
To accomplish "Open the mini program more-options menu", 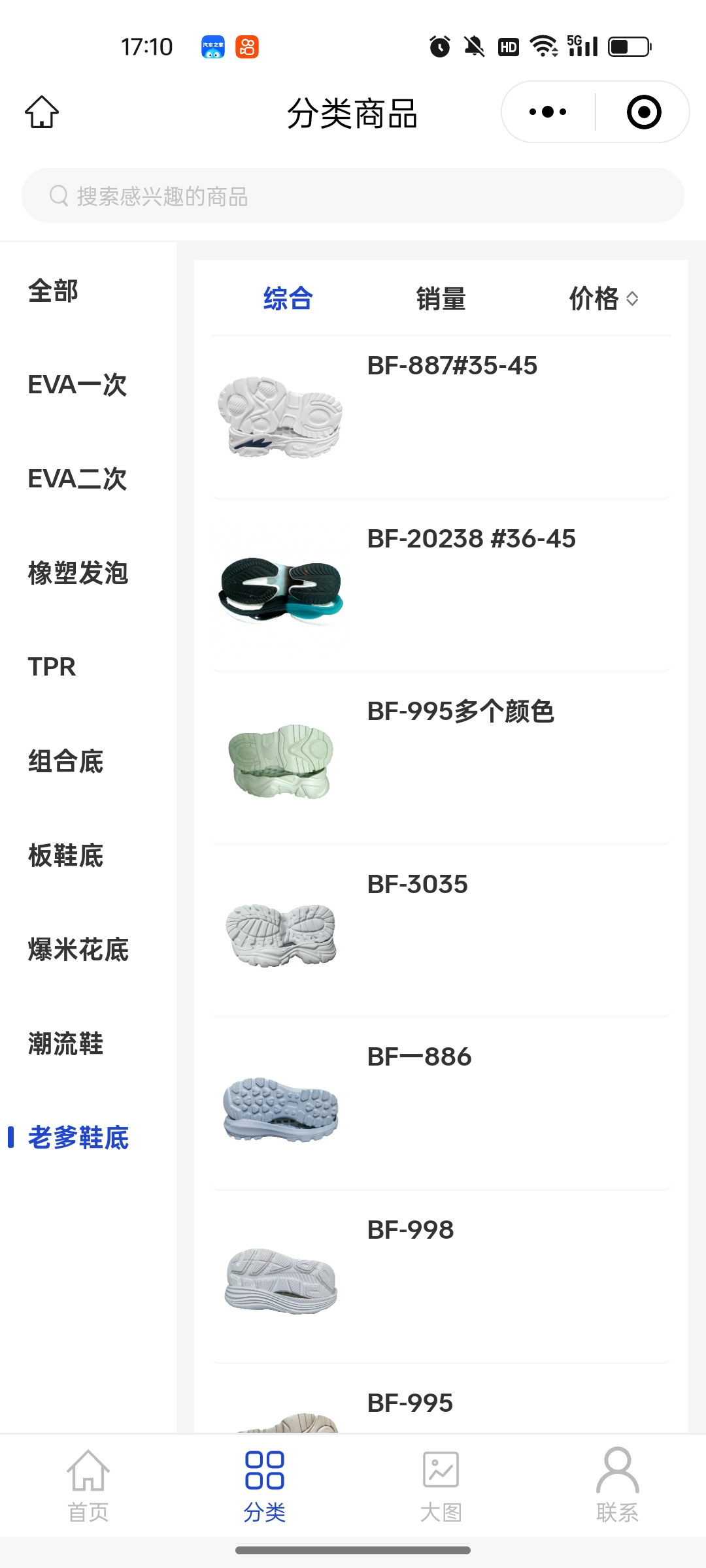I will [x=548, y=112].
